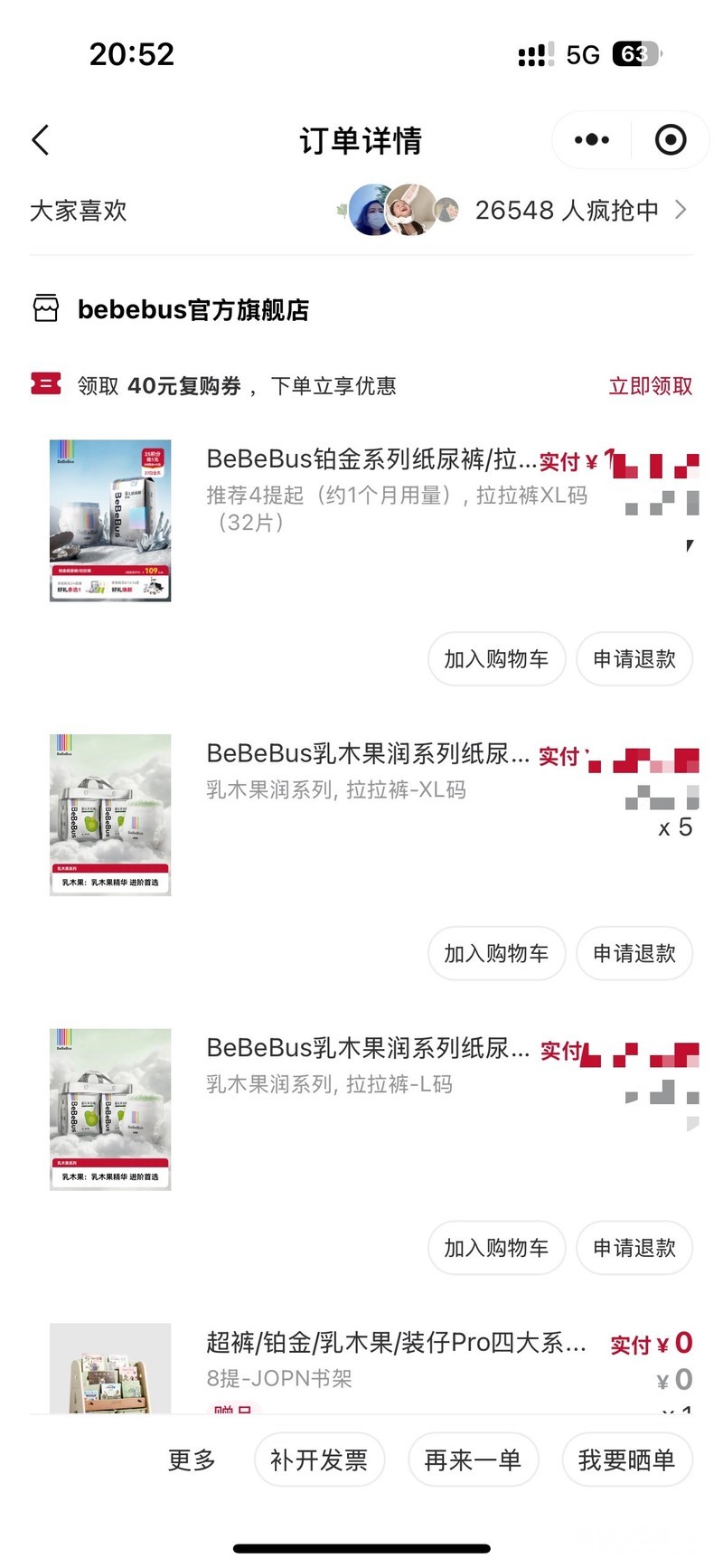723x1568 pixels.
Task: Request refund for 铂金系列 XL码 item
Action: pos(634,659)
